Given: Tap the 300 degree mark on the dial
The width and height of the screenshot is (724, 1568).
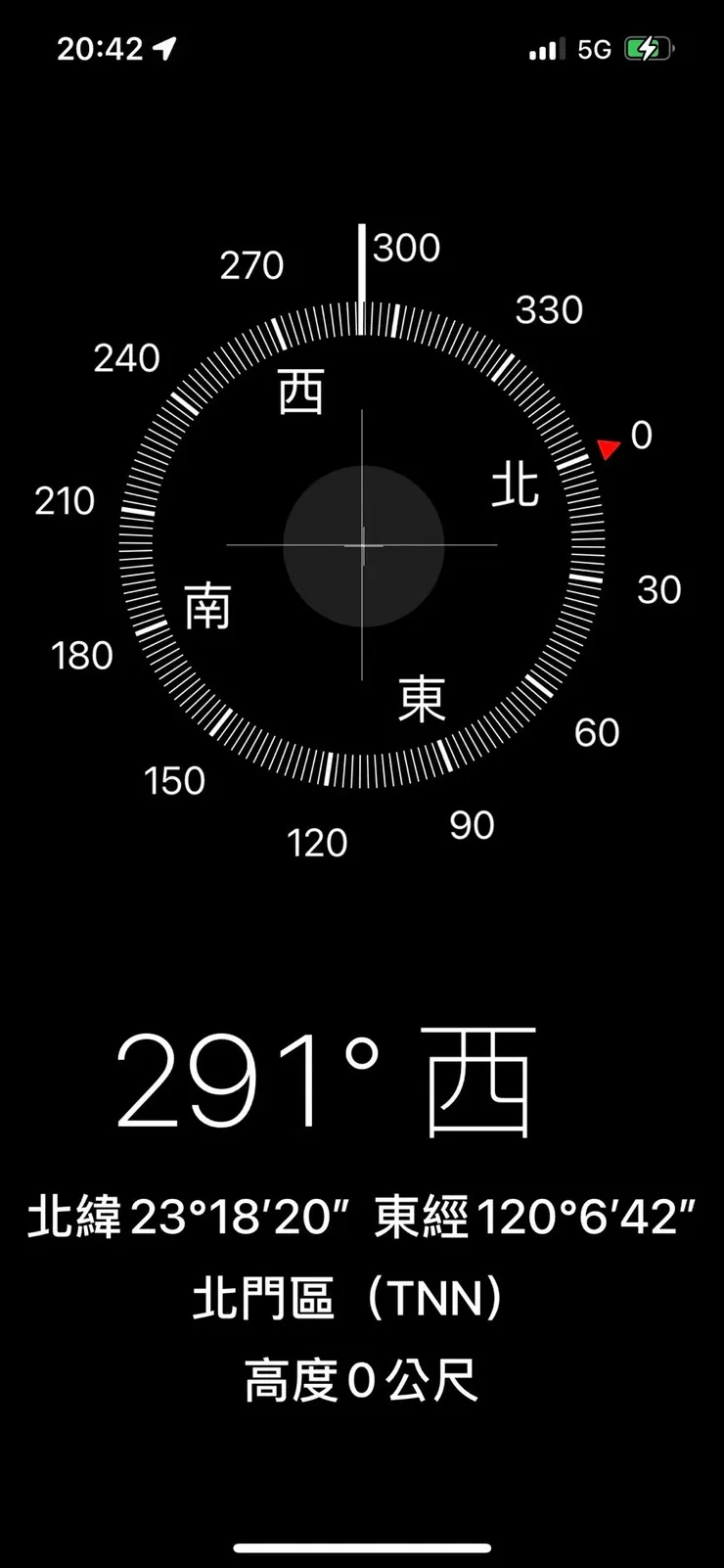Looking at the screenshot, I should [408, 249].
